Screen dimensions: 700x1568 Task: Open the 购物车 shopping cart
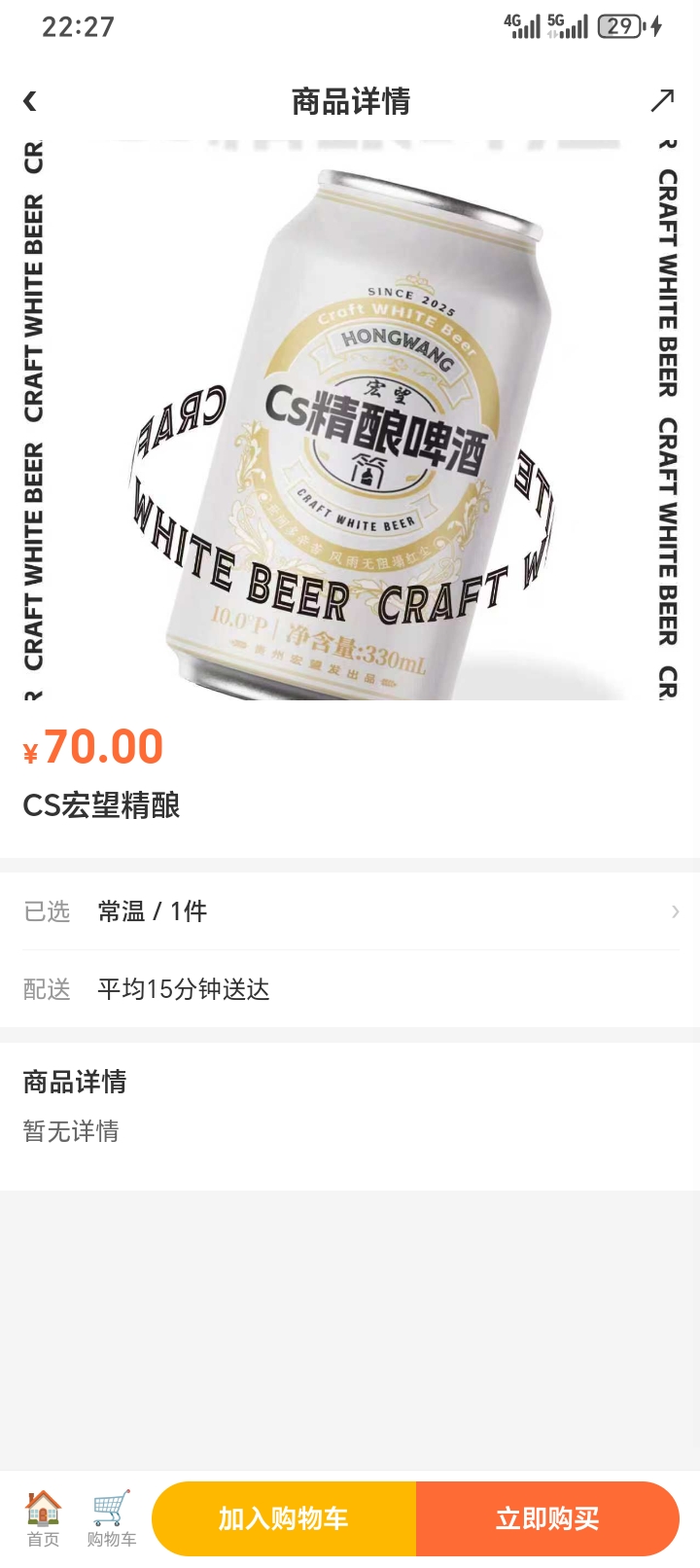click(x=112, y=1518)
